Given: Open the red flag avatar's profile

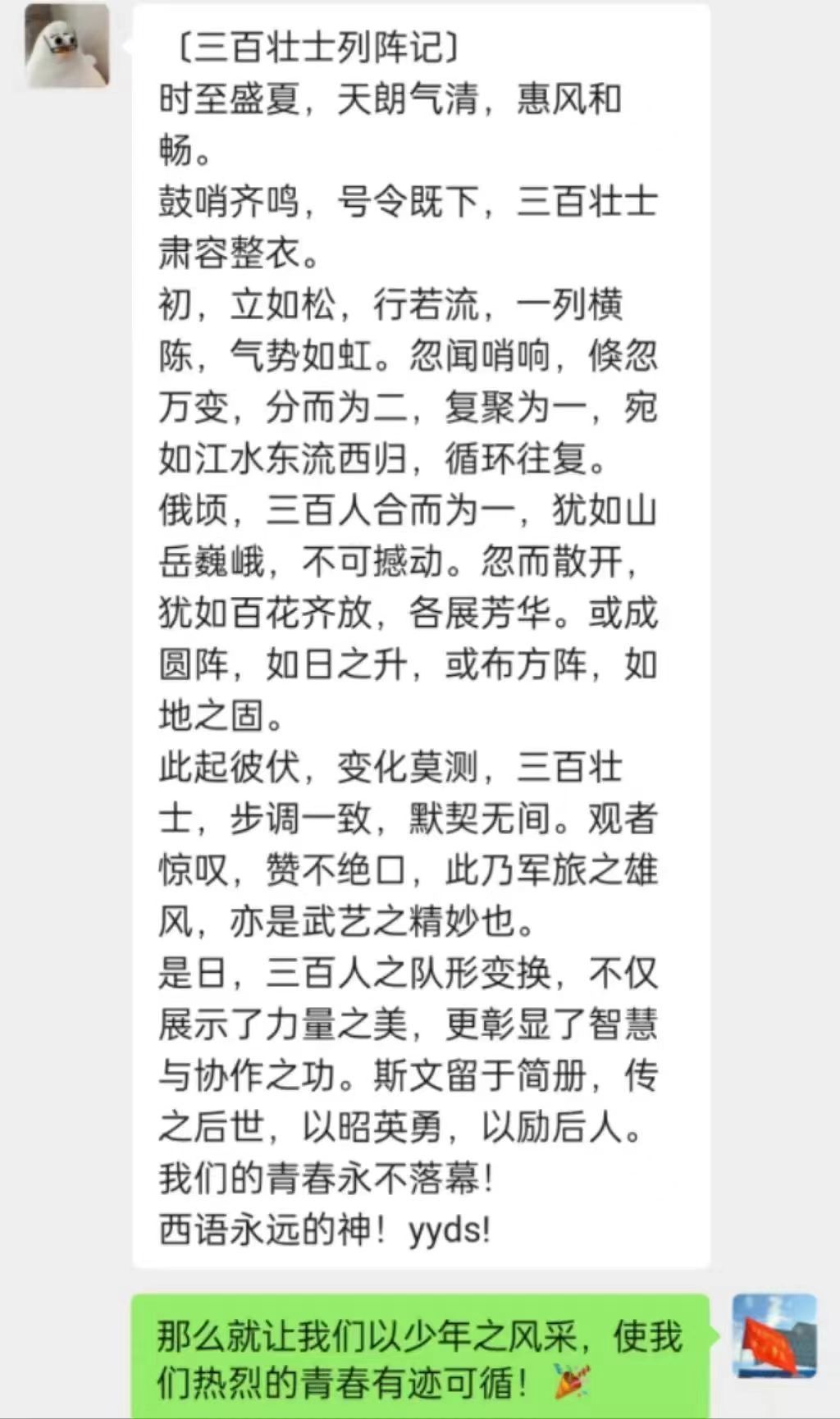Looking at the screenshot, I should tap(774, 1337).
